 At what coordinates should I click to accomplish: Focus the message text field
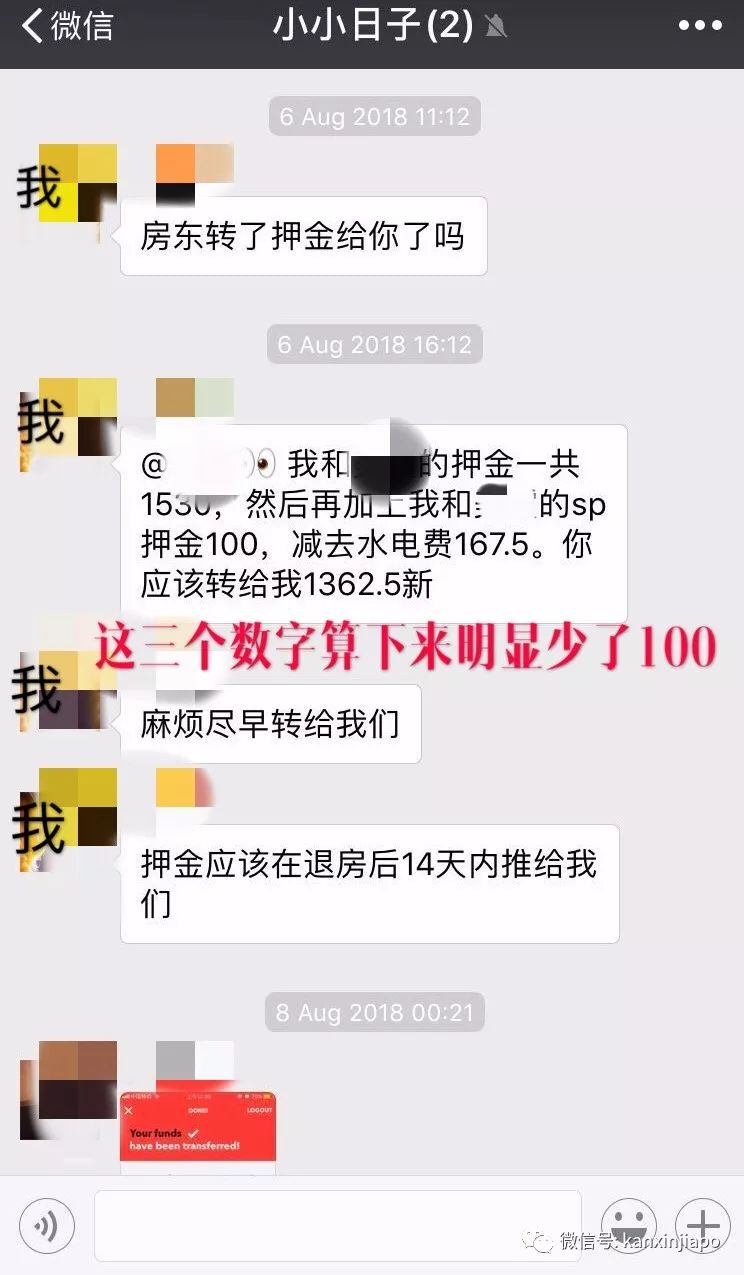point(337,1225)
